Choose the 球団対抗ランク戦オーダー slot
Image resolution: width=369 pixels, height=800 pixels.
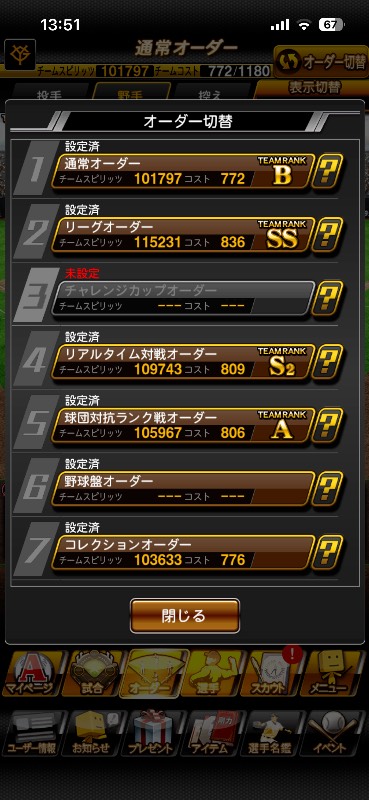click(183, 425)
